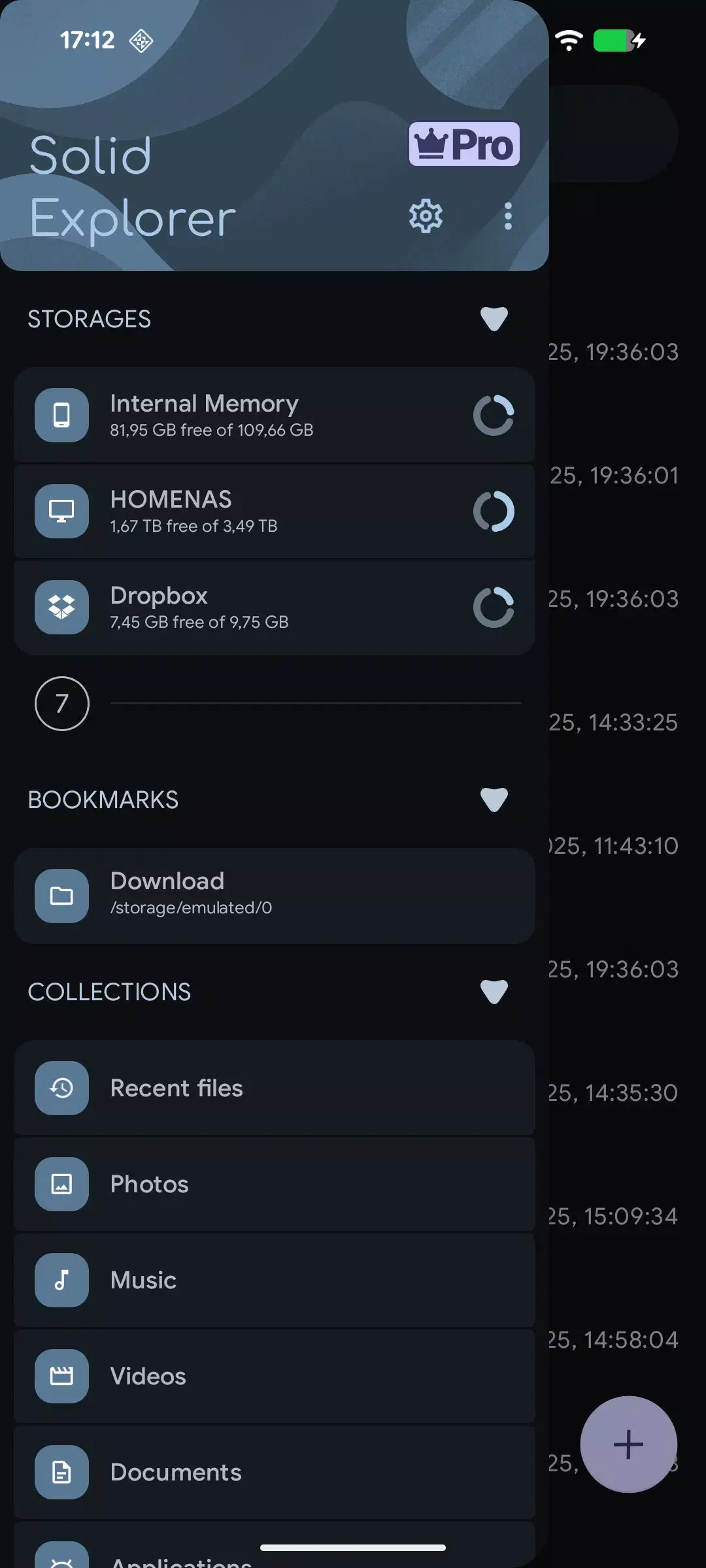Viewport: 706px width, 1568px height.
Task: Open Solid Explorer settings gear
Action: (425, 216)
